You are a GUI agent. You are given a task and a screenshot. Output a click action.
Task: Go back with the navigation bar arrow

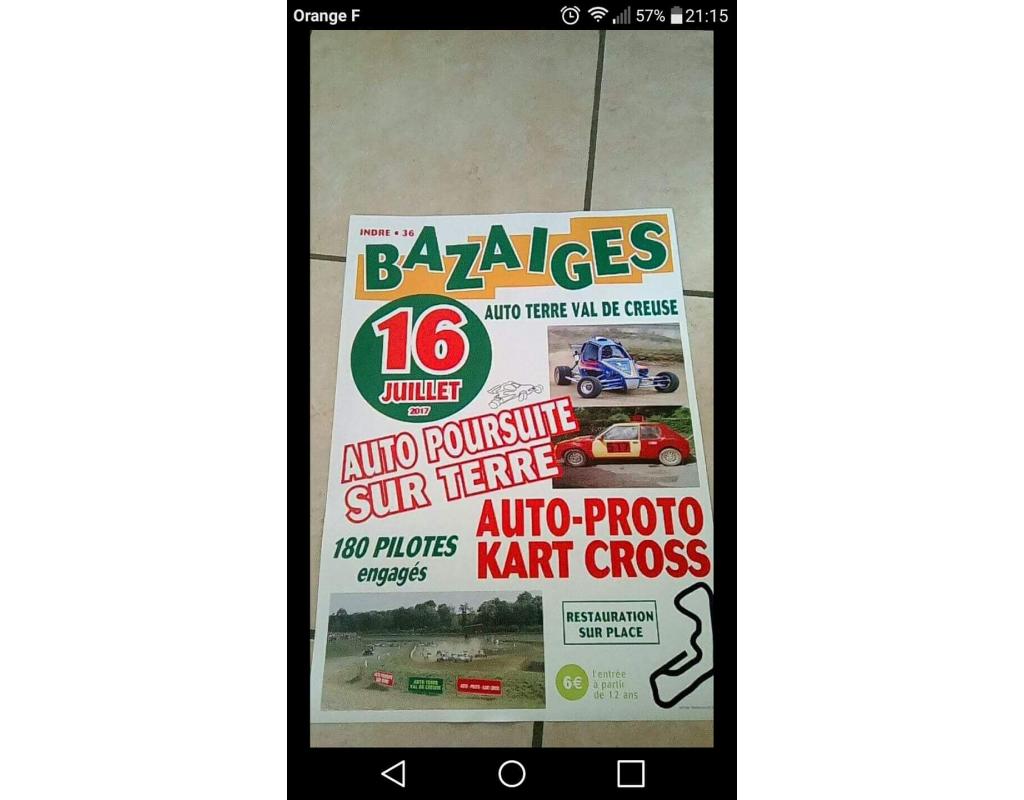click(394, 773)
